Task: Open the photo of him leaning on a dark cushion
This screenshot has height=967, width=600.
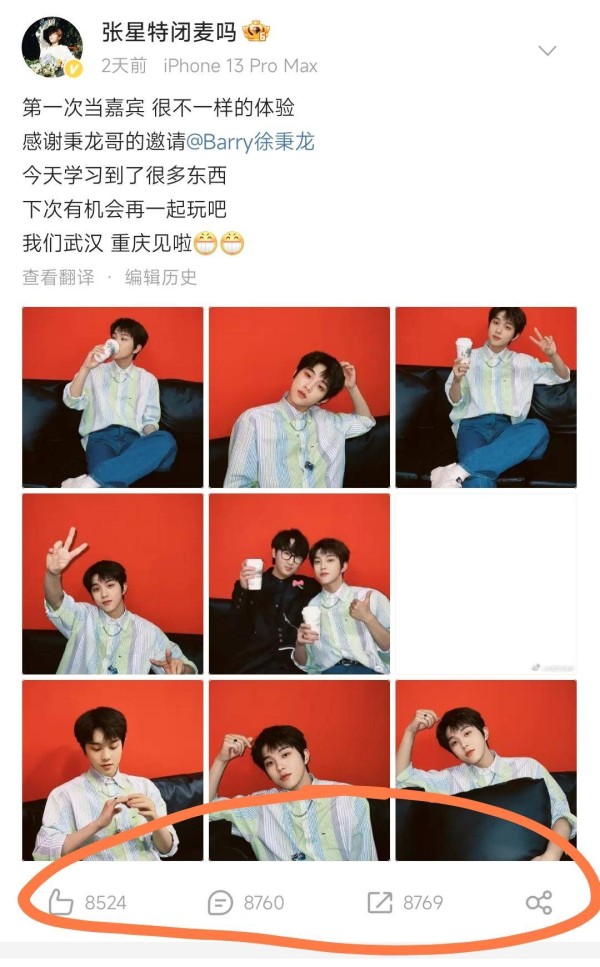Action: (x=486, y=770)
